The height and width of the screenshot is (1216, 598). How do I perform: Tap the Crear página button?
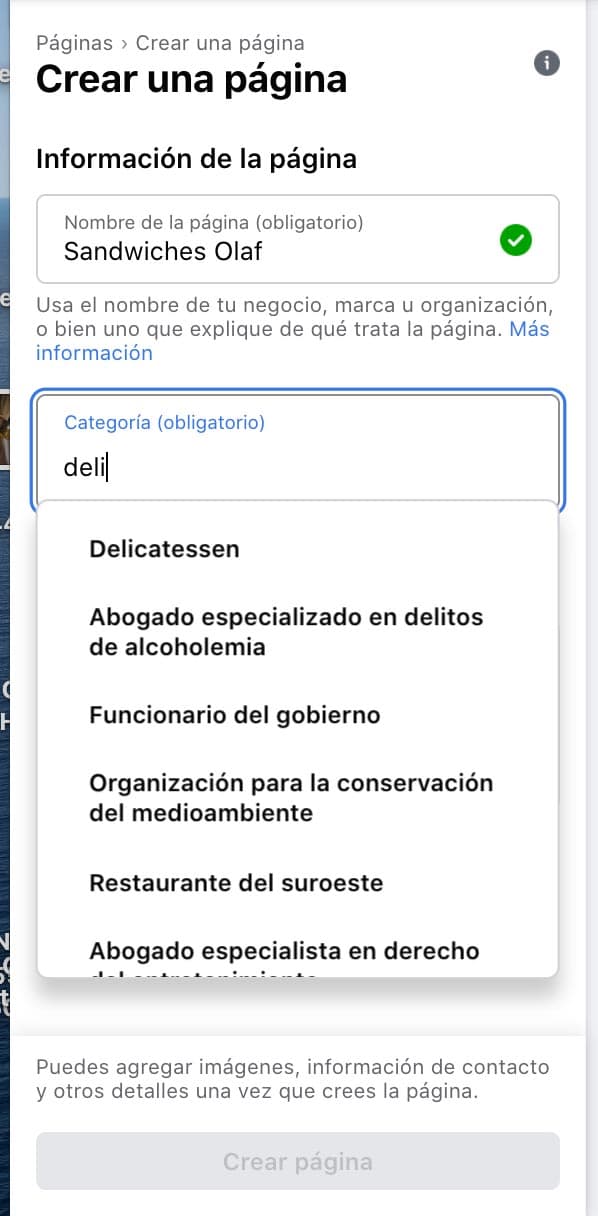[x=298, y=1161]
